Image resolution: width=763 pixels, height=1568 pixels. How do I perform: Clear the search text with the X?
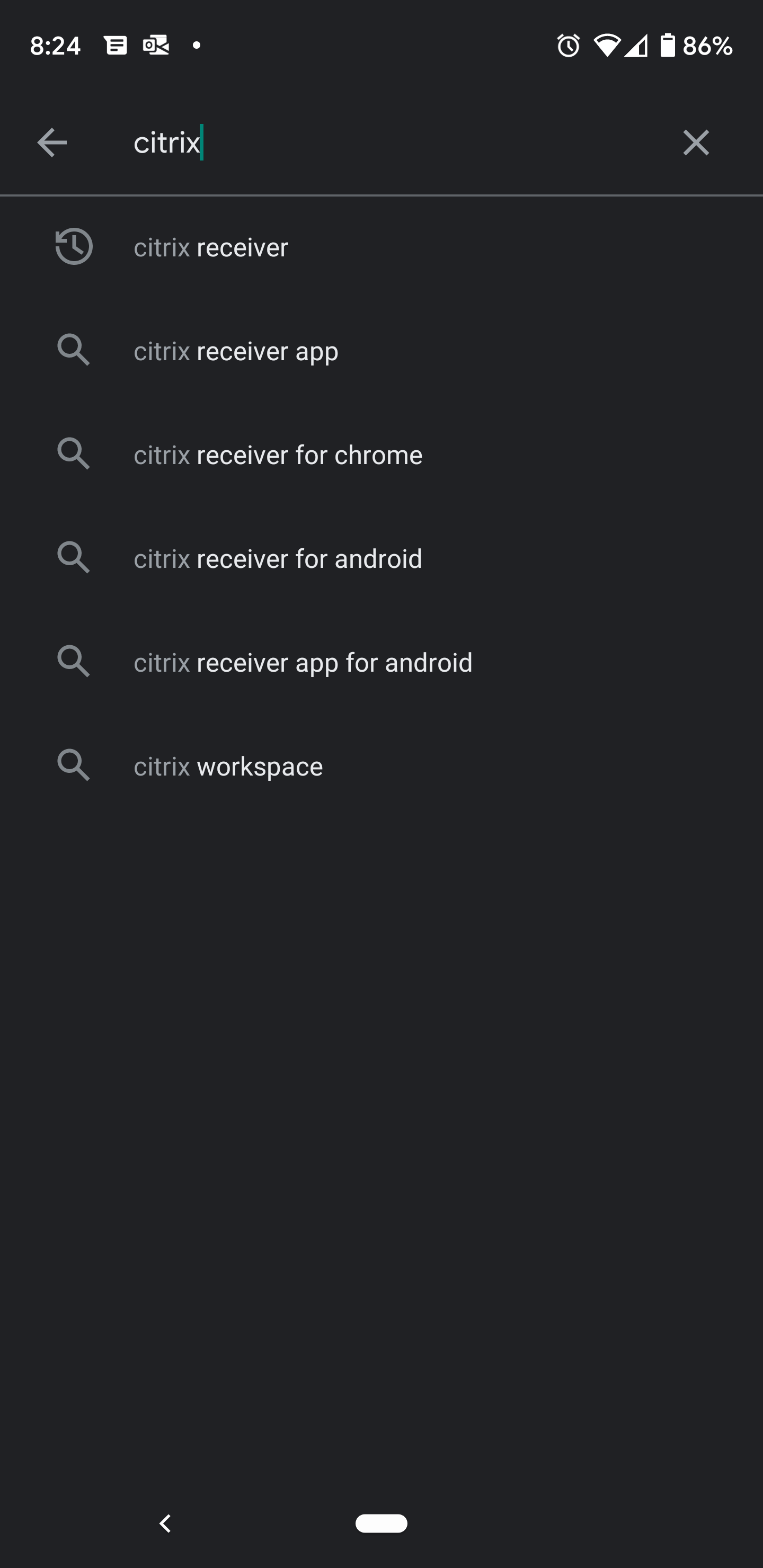[695, 142]
